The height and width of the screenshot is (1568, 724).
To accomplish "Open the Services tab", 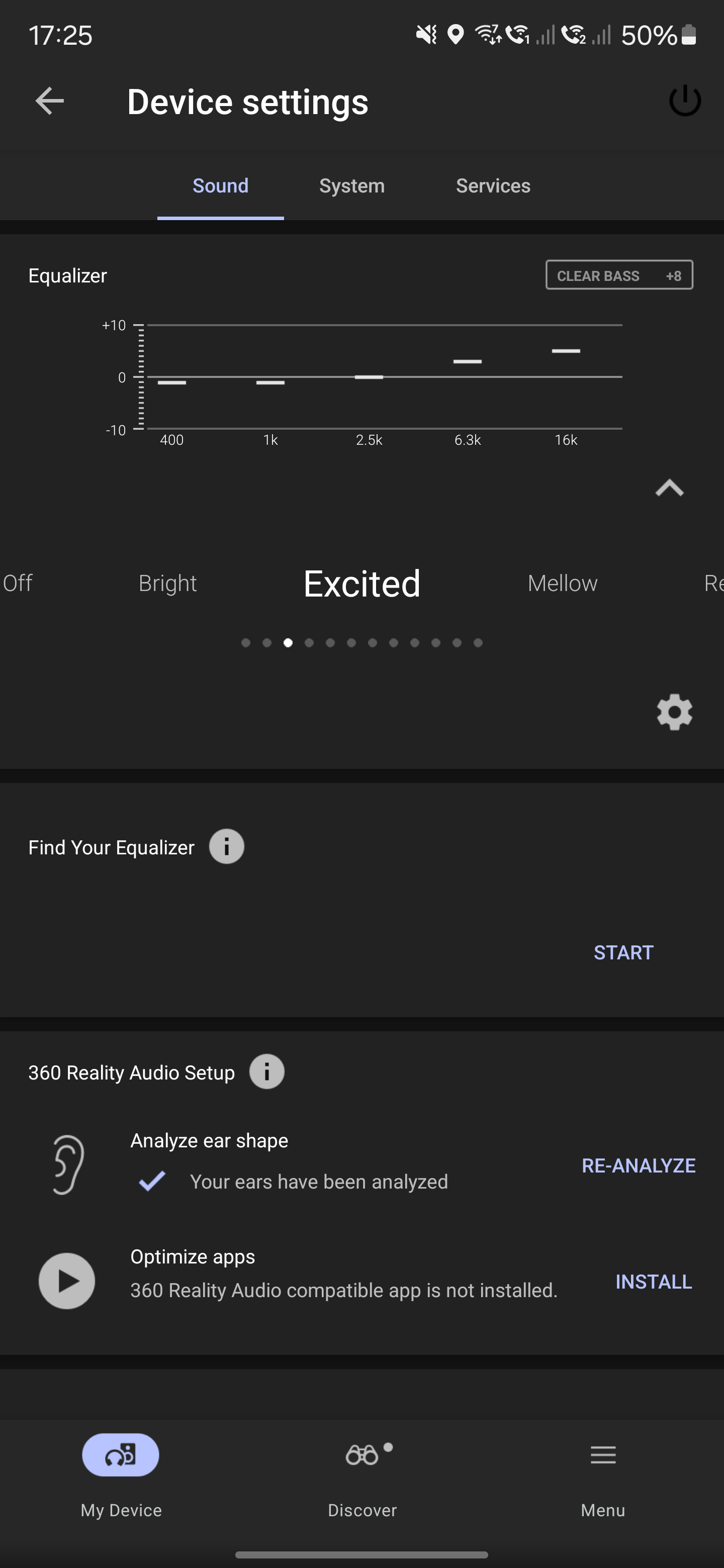I will pyautogui.click(x=493, y=185).
